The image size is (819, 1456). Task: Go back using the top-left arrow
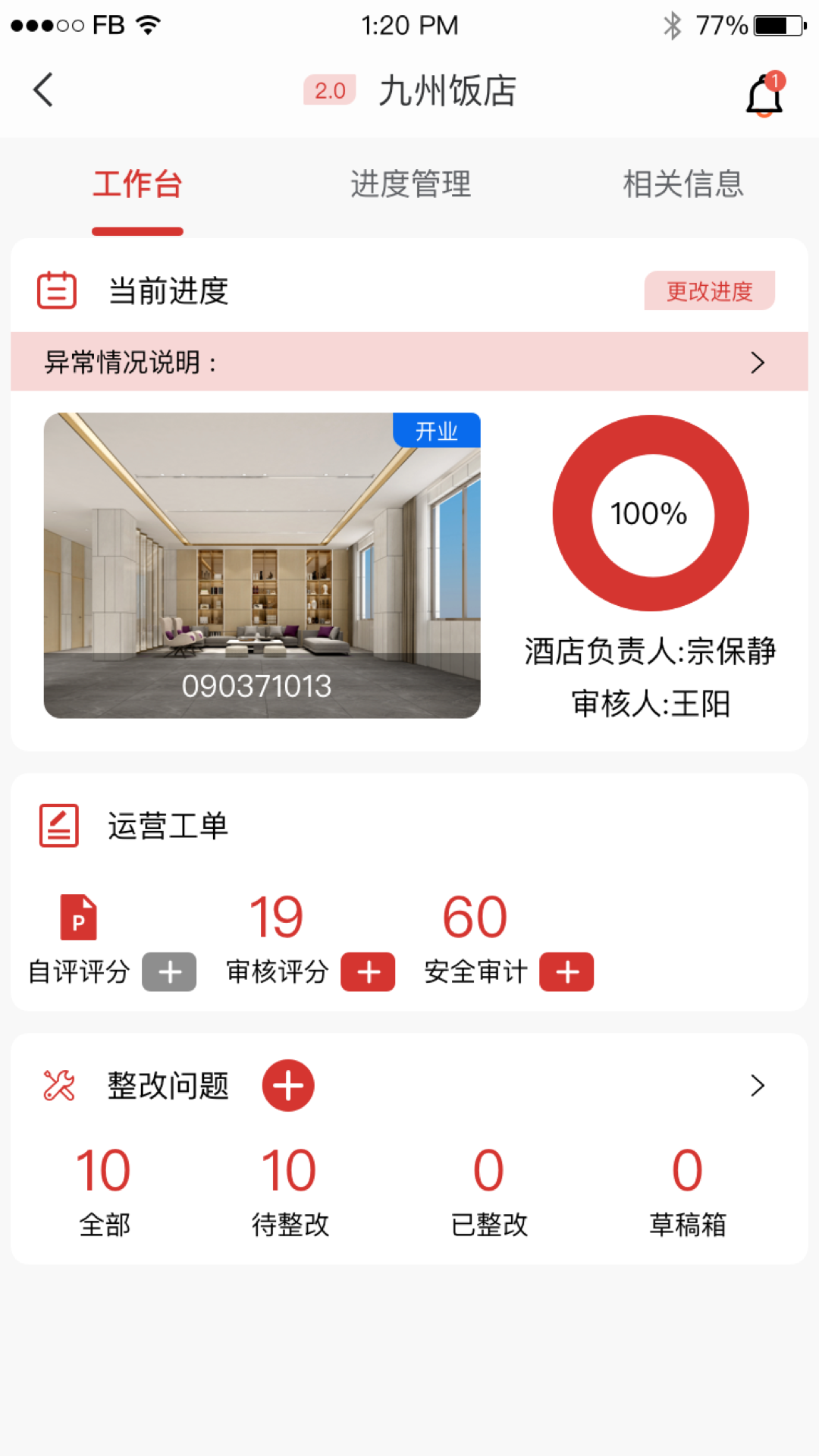44,90
